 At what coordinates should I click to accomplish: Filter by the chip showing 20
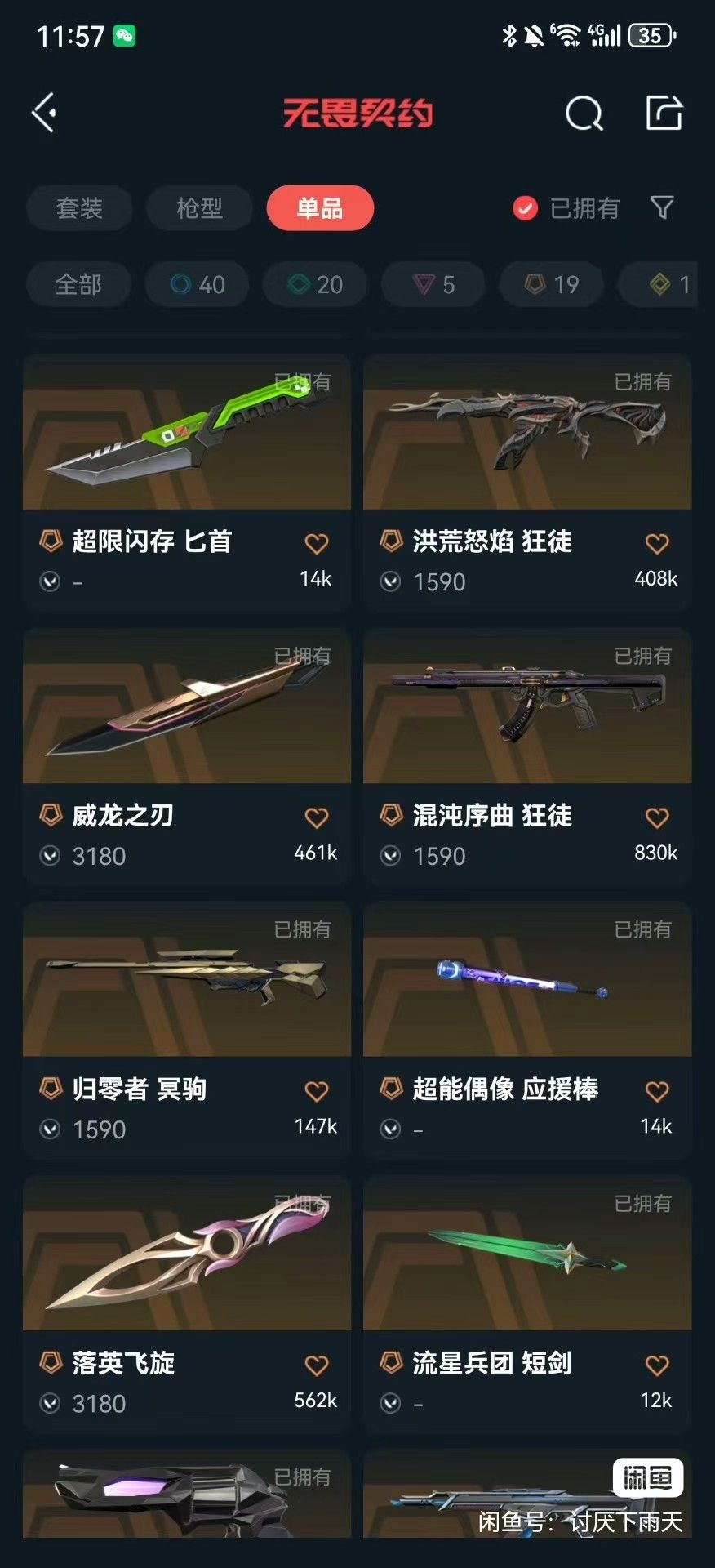click(x=315, y=284)
